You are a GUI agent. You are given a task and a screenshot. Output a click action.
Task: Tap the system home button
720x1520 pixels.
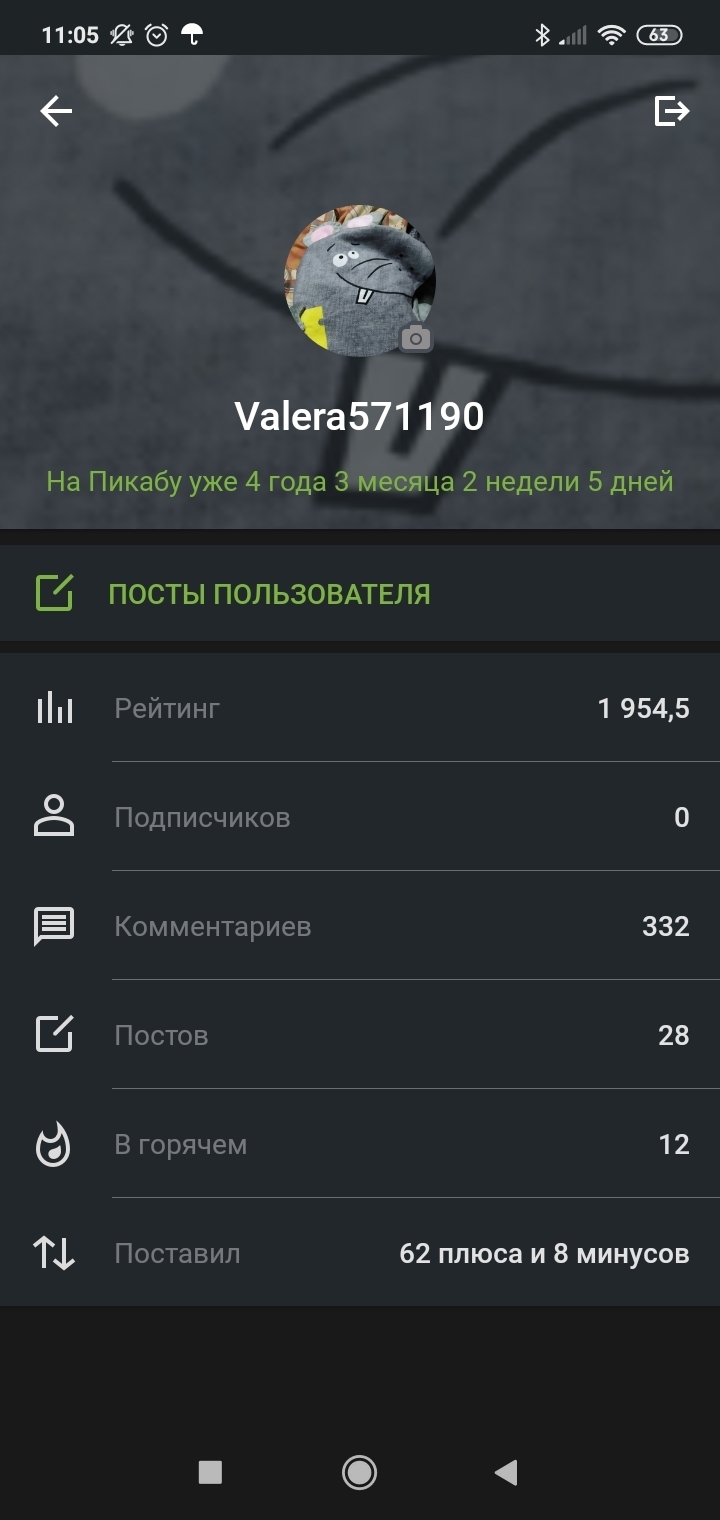click(359, 1472)
